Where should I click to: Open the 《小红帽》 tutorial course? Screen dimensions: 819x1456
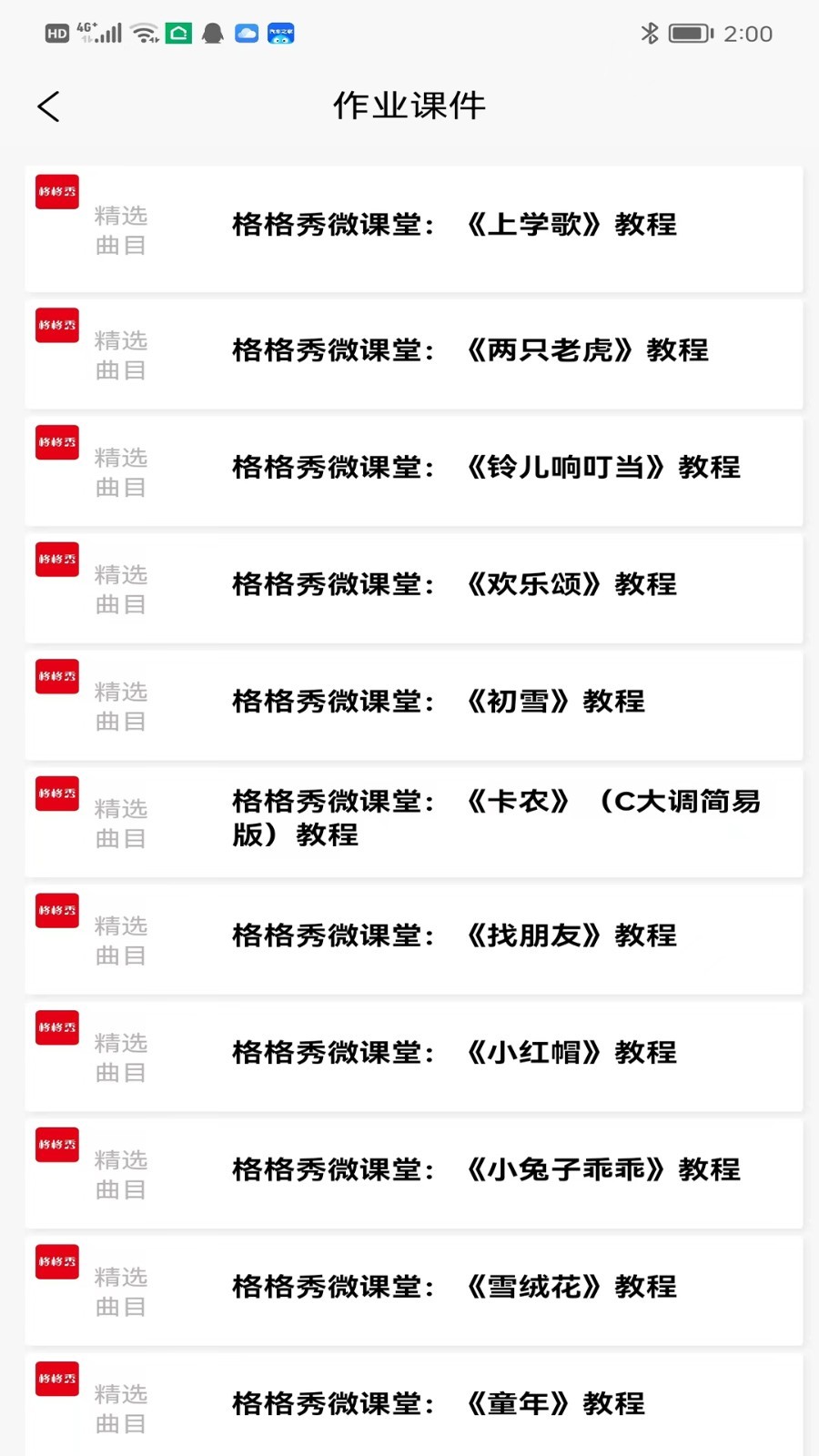coord(452,1053)
